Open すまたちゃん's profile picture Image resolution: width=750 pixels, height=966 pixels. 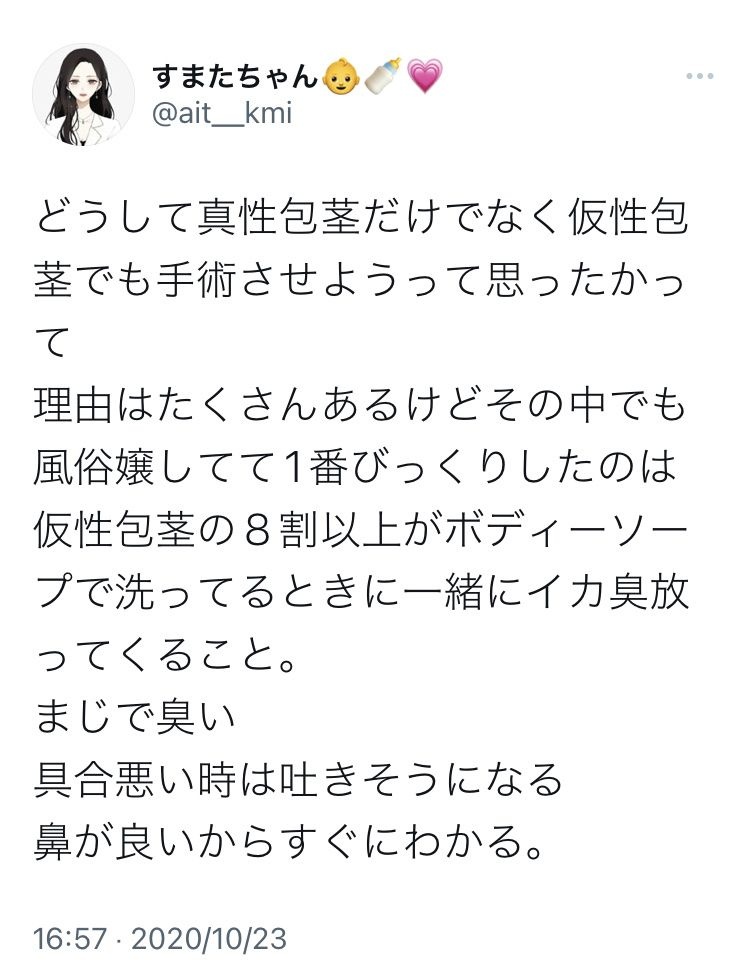(83, 94)
